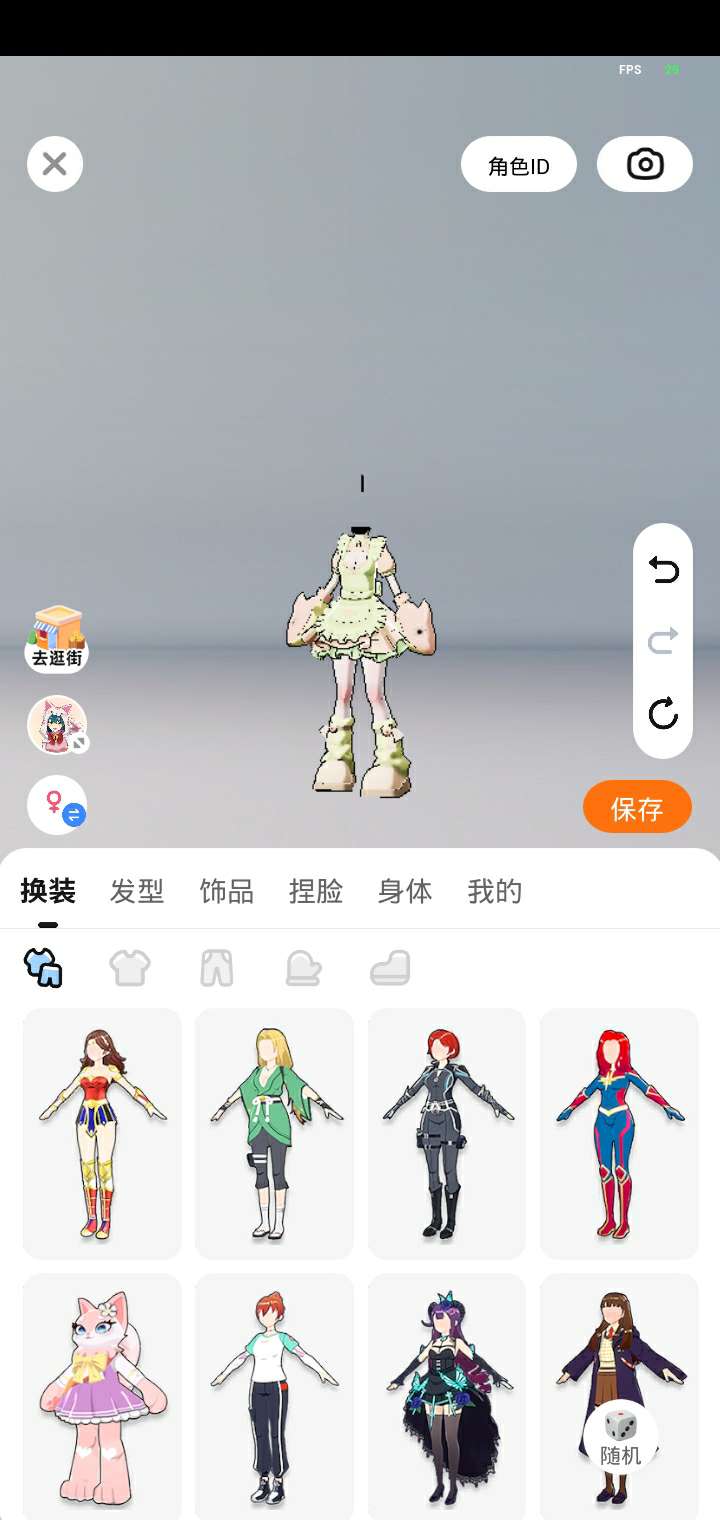Open the camera to take a photo
720x1520 pixels.
[x=645, y=164]
